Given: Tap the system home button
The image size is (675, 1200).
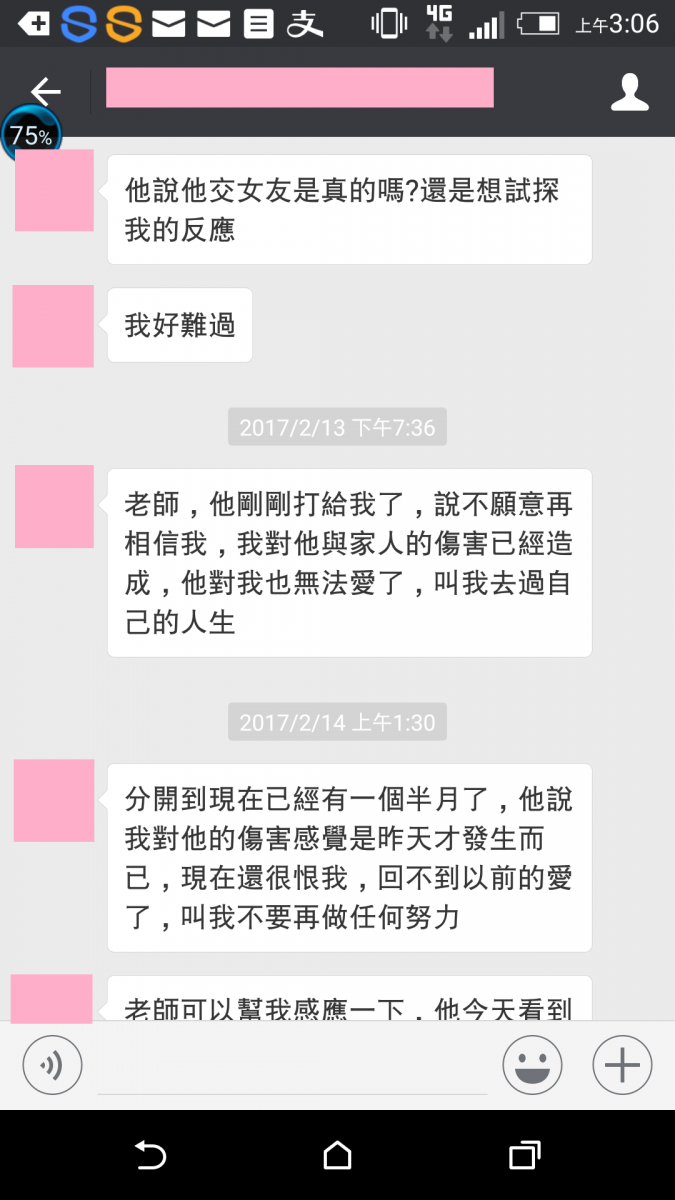Looking at the screenshot, I should click(337, 1156).
